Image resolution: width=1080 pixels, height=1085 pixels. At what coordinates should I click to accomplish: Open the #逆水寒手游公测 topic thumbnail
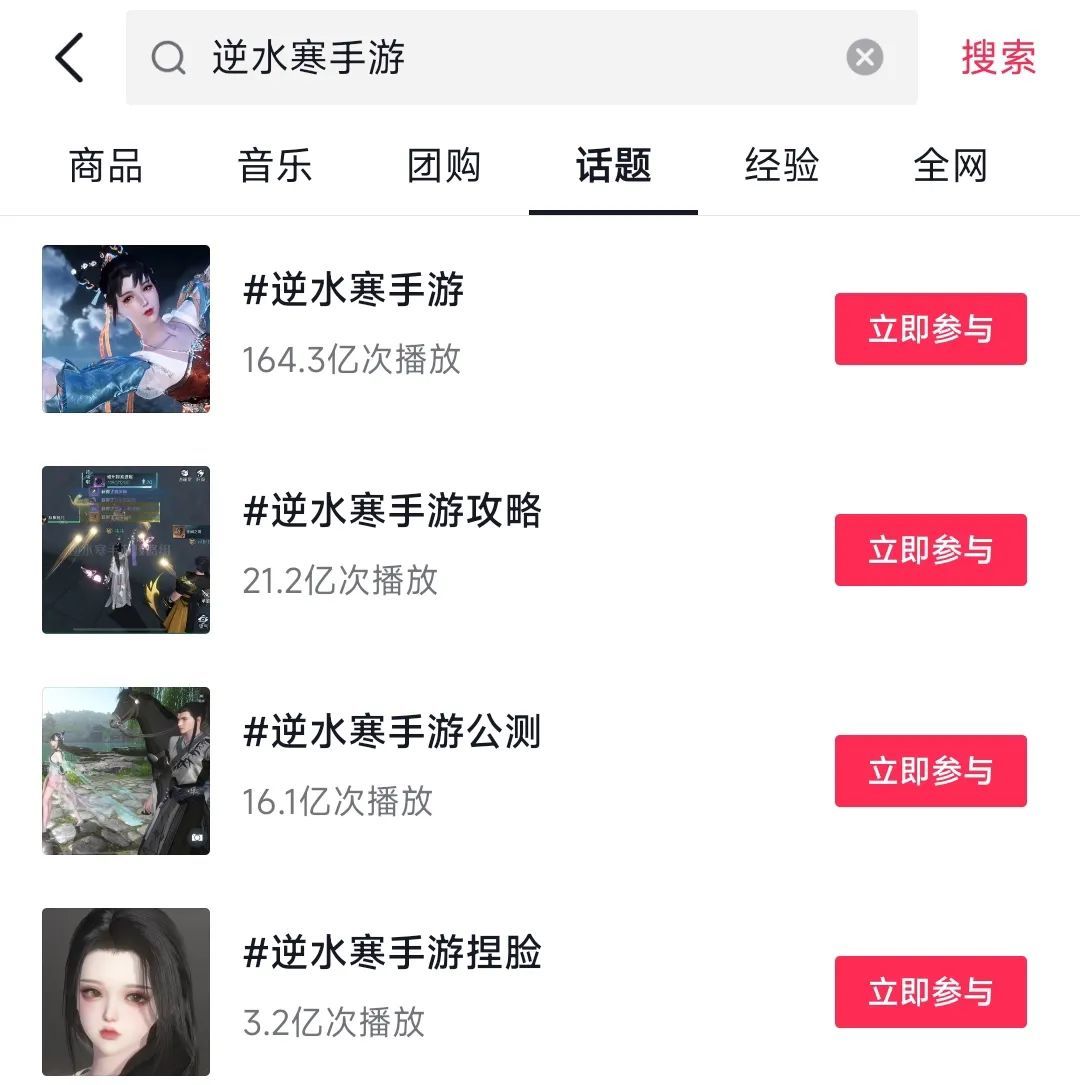tap(125, 770)
